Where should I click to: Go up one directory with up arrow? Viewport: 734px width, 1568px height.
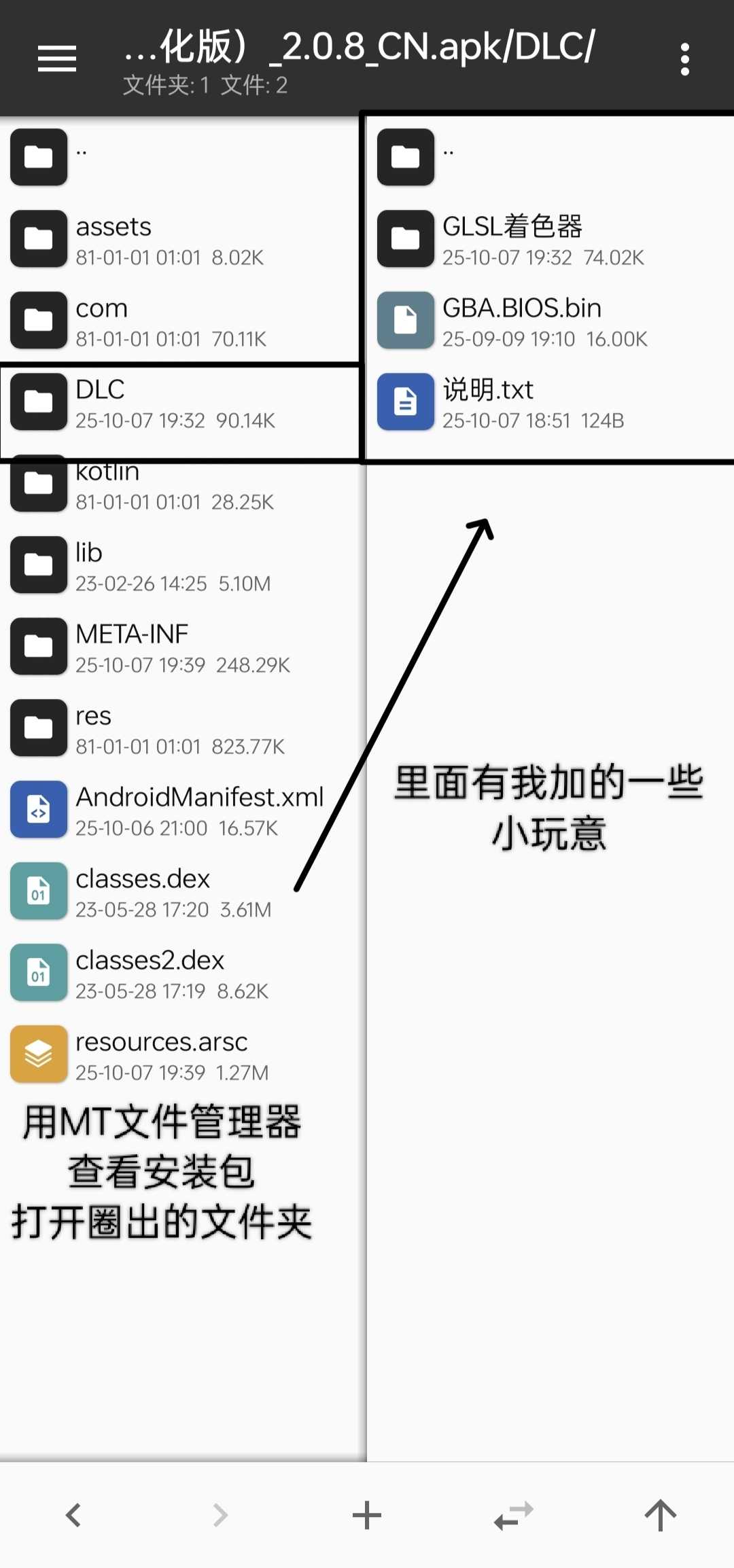pyautogui.click(x=661, y=1515)
